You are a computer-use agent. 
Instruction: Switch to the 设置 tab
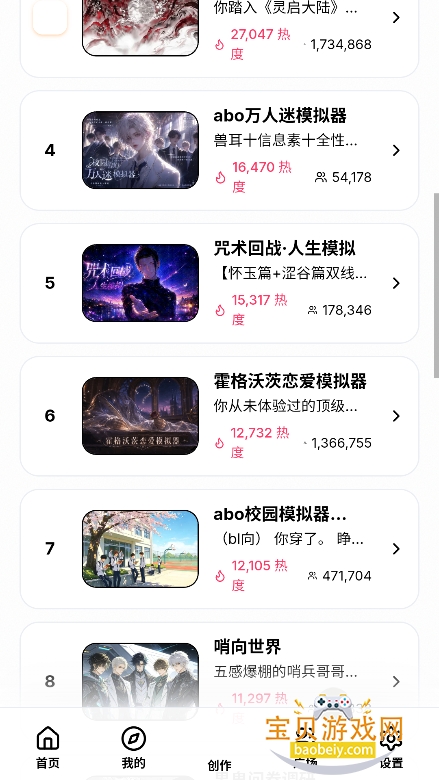(x=391, y=747)
